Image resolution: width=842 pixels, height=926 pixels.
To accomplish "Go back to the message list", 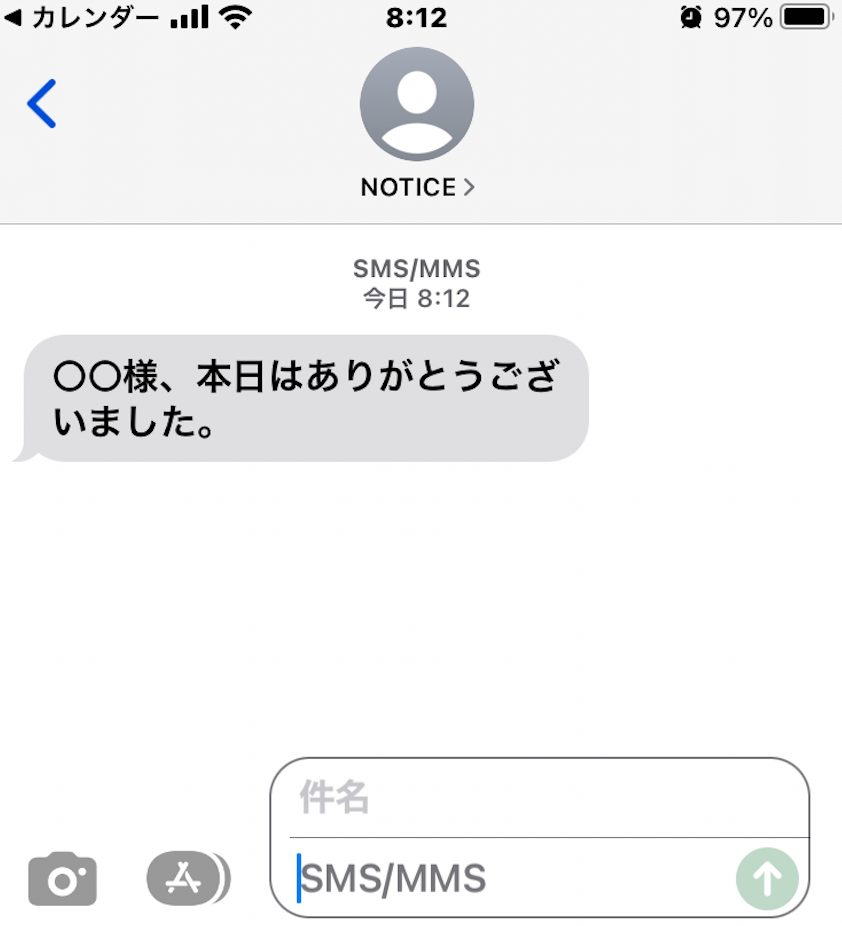I will (42, 103).
